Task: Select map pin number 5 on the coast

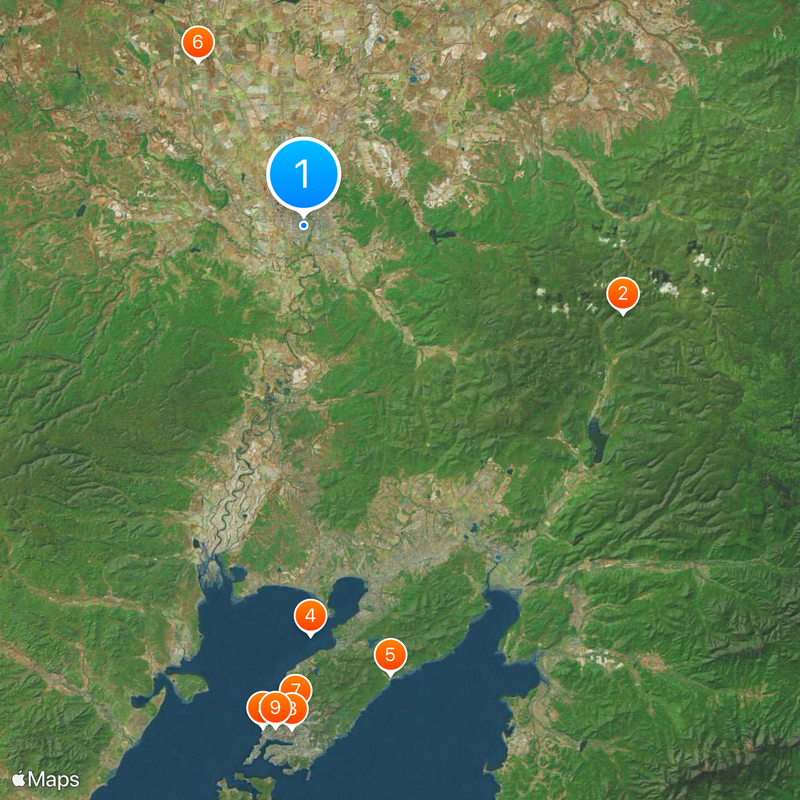Action: [390, 656]
